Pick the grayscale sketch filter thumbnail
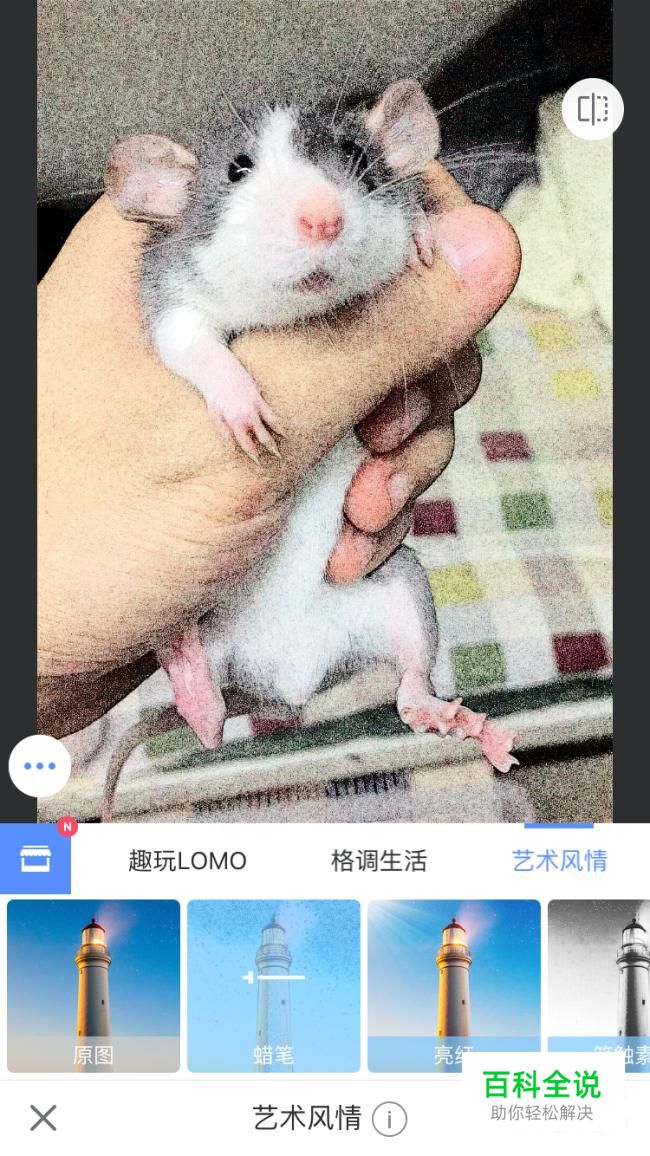650x1156 pixels. (599, 986)
